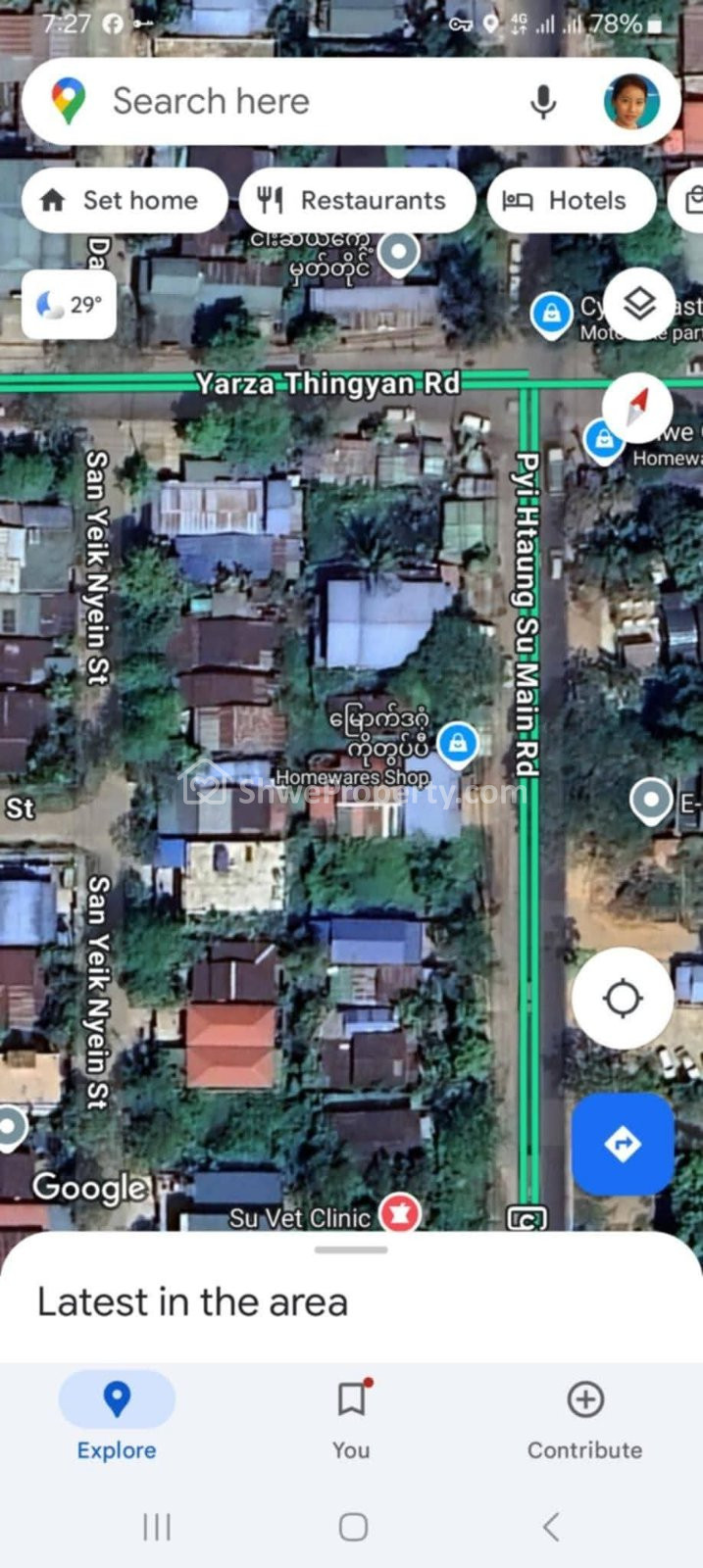Open the map layers button
This screenshot has height=1568, width=703.
pos(639,303)
